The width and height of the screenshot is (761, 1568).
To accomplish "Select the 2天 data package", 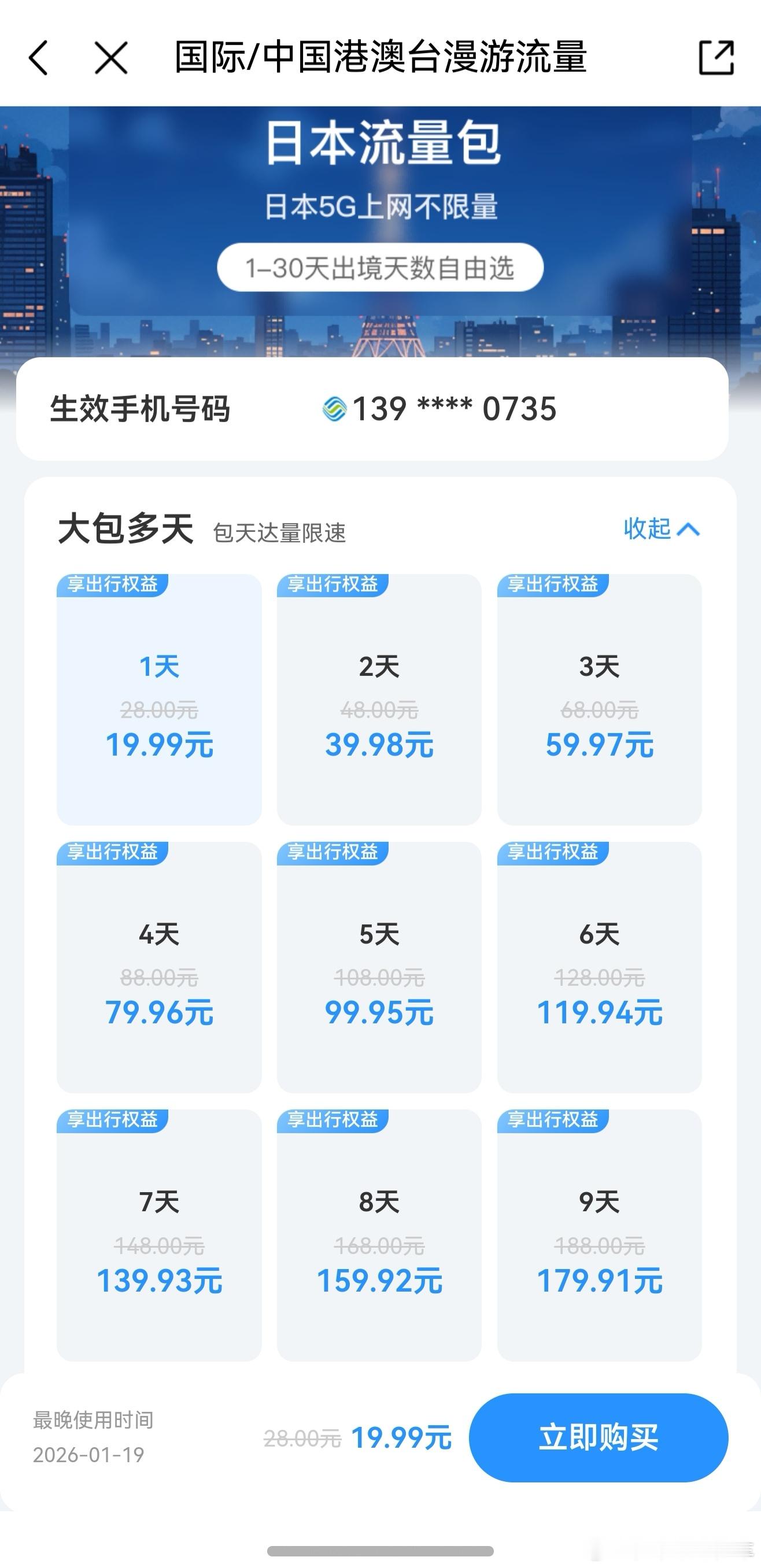I will [x=379, y=700].
